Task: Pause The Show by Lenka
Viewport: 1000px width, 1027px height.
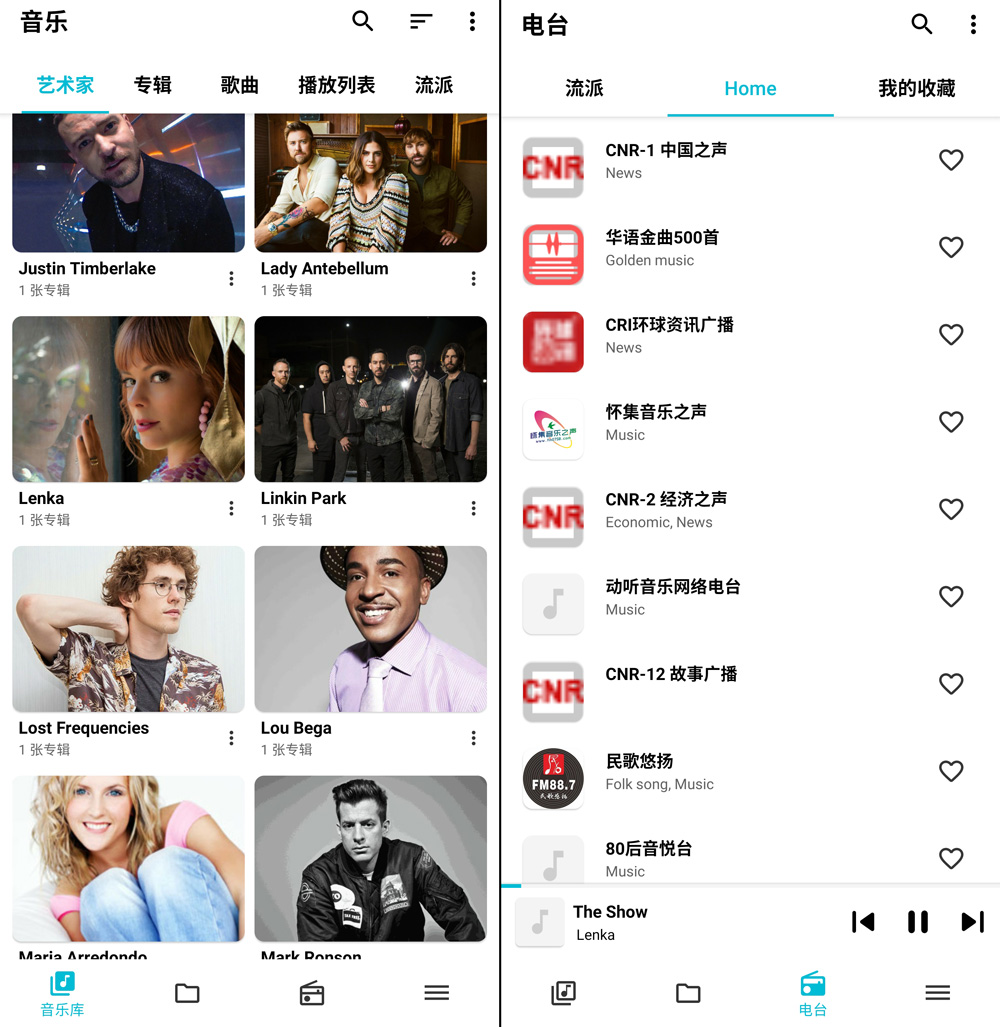Action: (917, 922)
